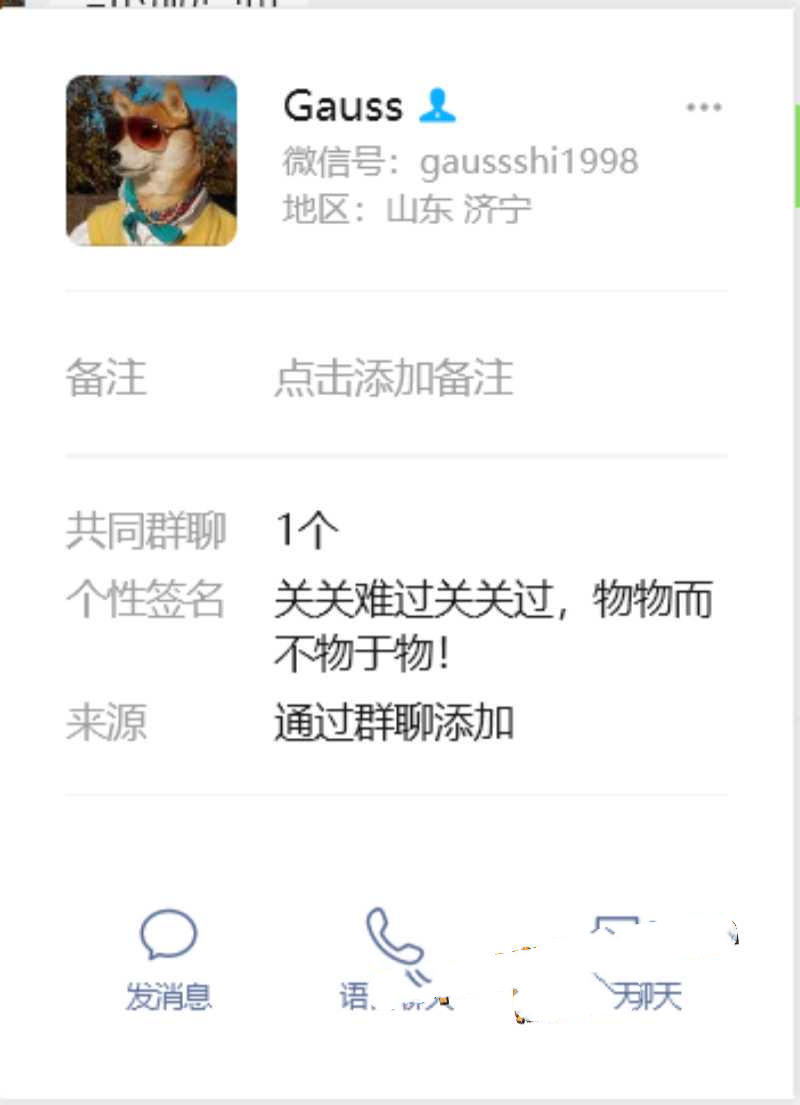800x1105 pixels.
Task: Click 发消息 to start a chat
Action: 170,995
